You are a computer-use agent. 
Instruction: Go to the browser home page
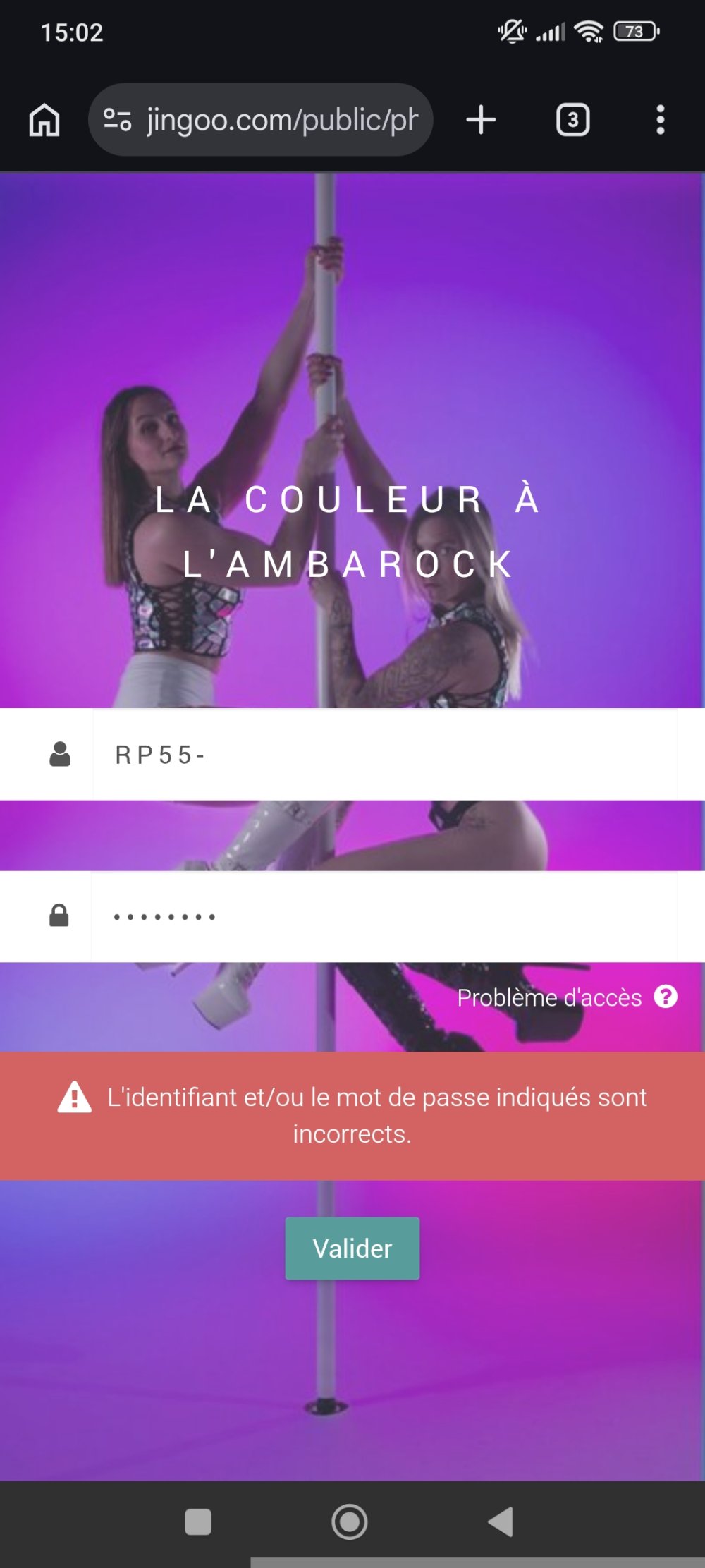44,120
